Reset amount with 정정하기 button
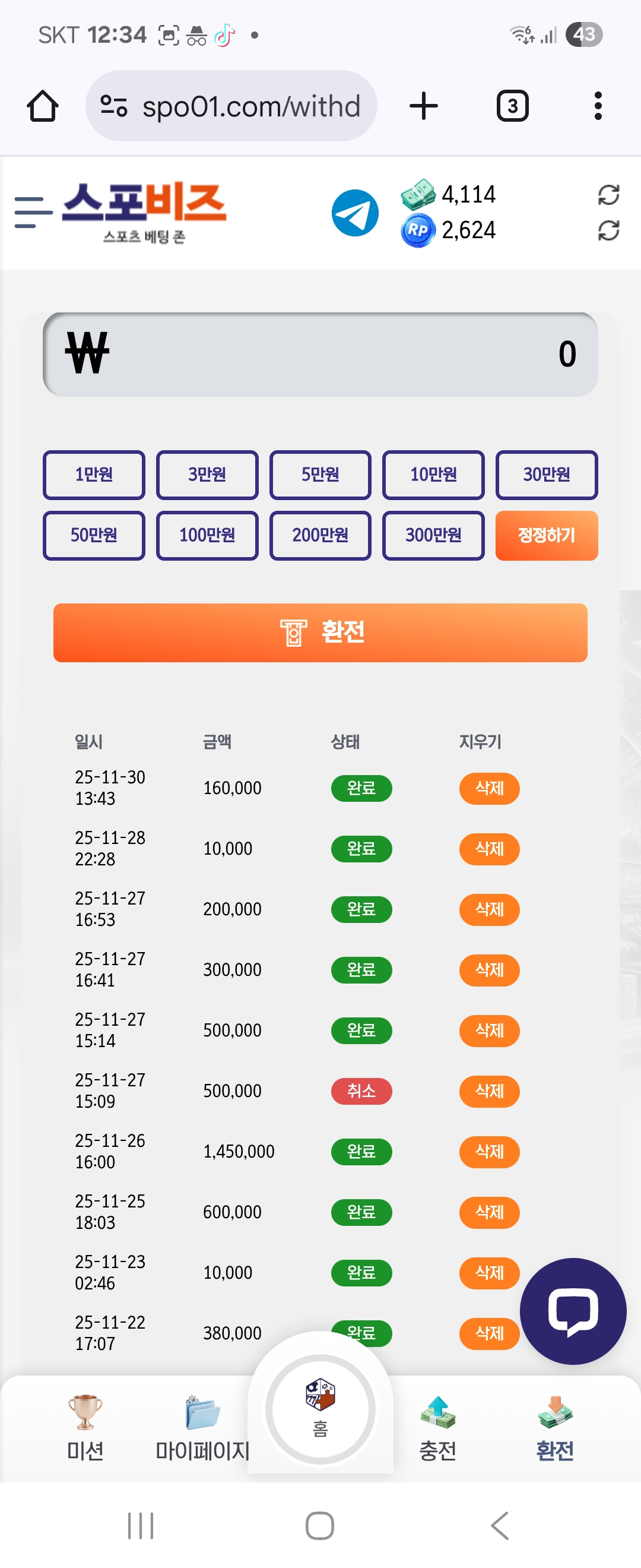Viewport: 641px width, 1568px height. [546, 536]
